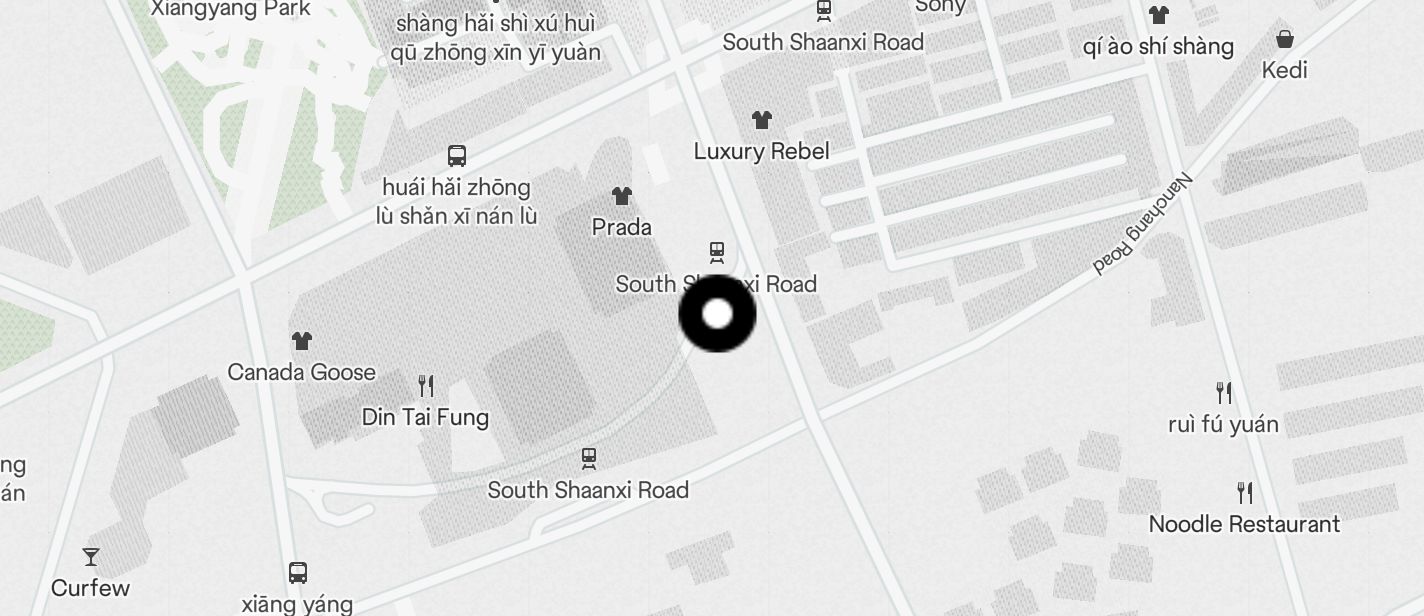The width and height of the screenshot is (1424, 616).
Task: Select the Prada store on the map
Action: (x=622, y=197)
